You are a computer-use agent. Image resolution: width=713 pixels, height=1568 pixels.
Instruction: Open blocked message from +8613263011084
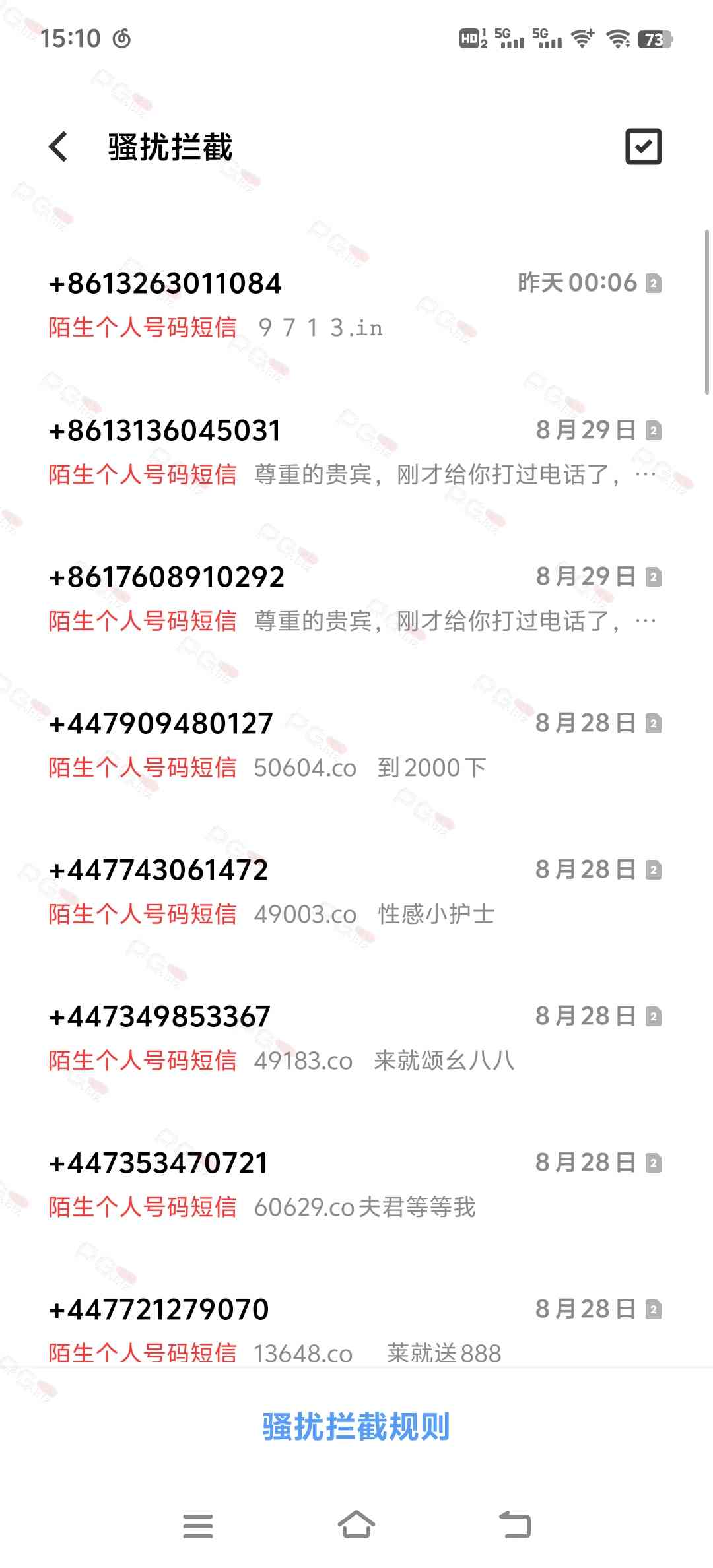coord(356,304)
